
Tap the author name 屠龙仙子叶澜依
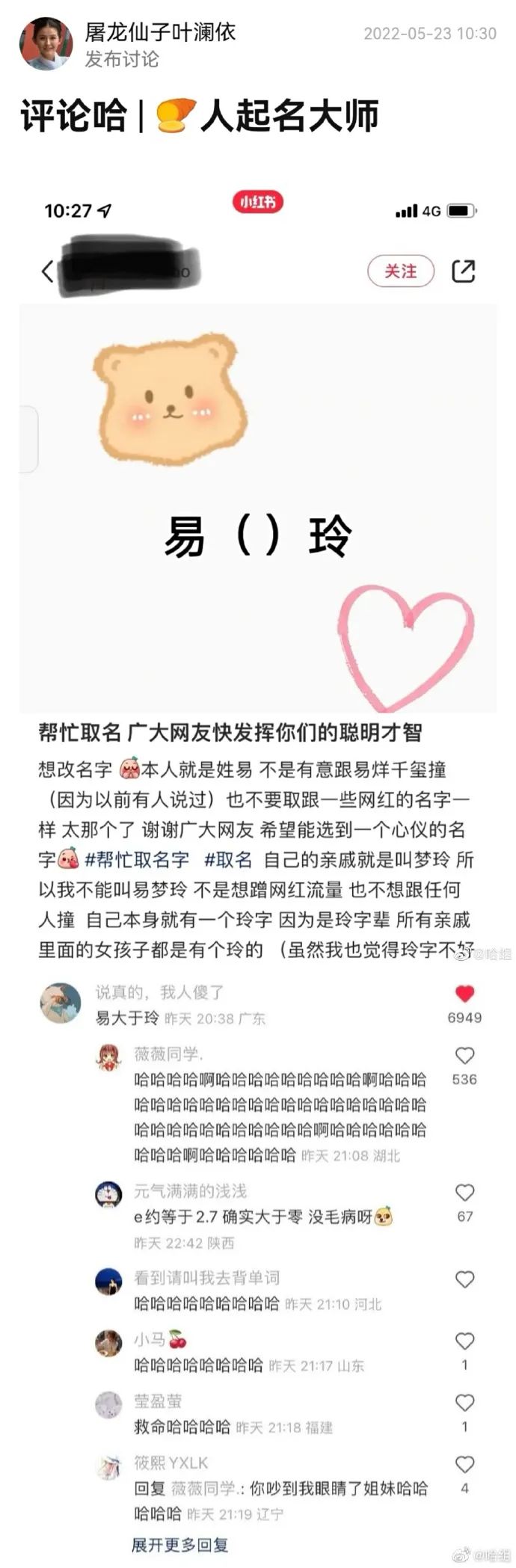[160, 32]
